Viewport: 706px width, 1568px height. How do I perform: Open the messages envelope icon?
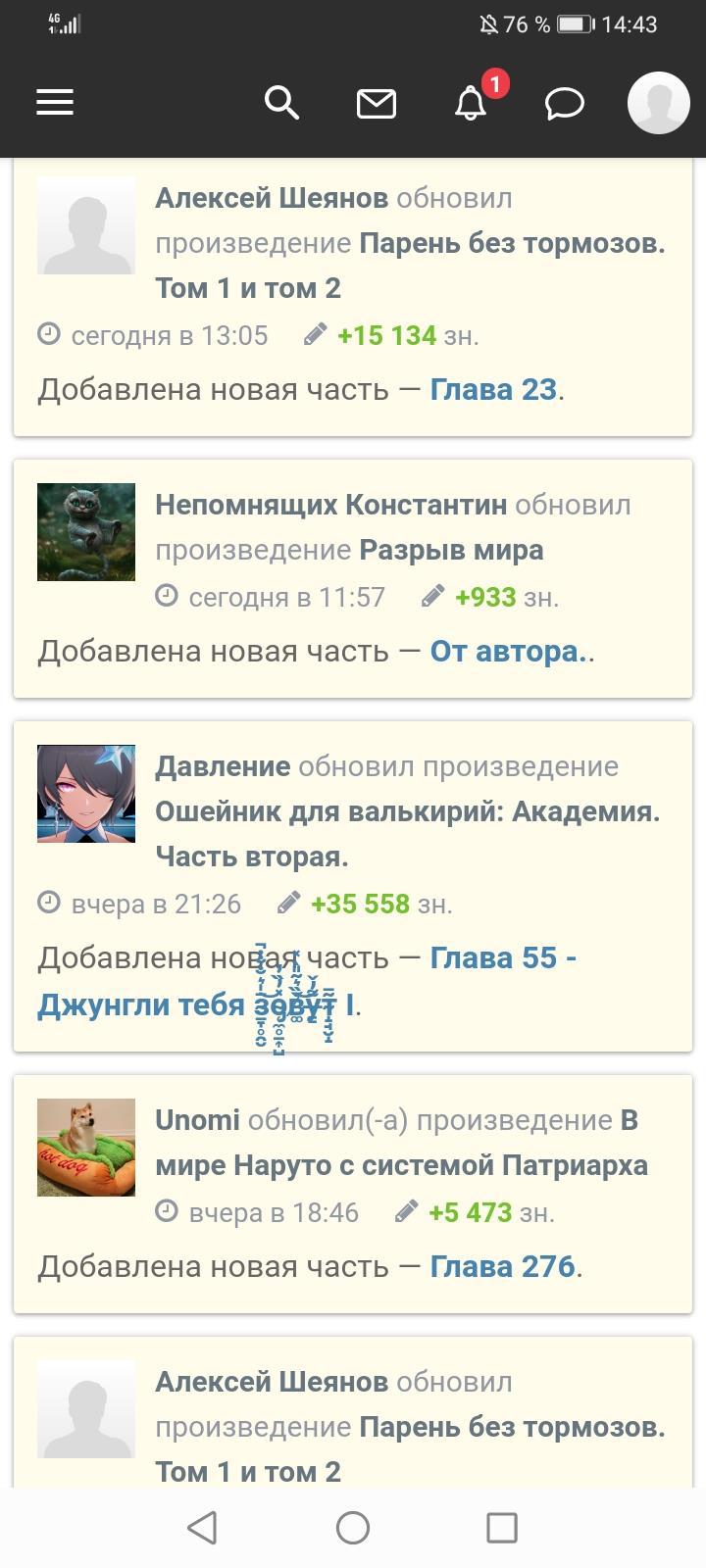pos(376,103)
